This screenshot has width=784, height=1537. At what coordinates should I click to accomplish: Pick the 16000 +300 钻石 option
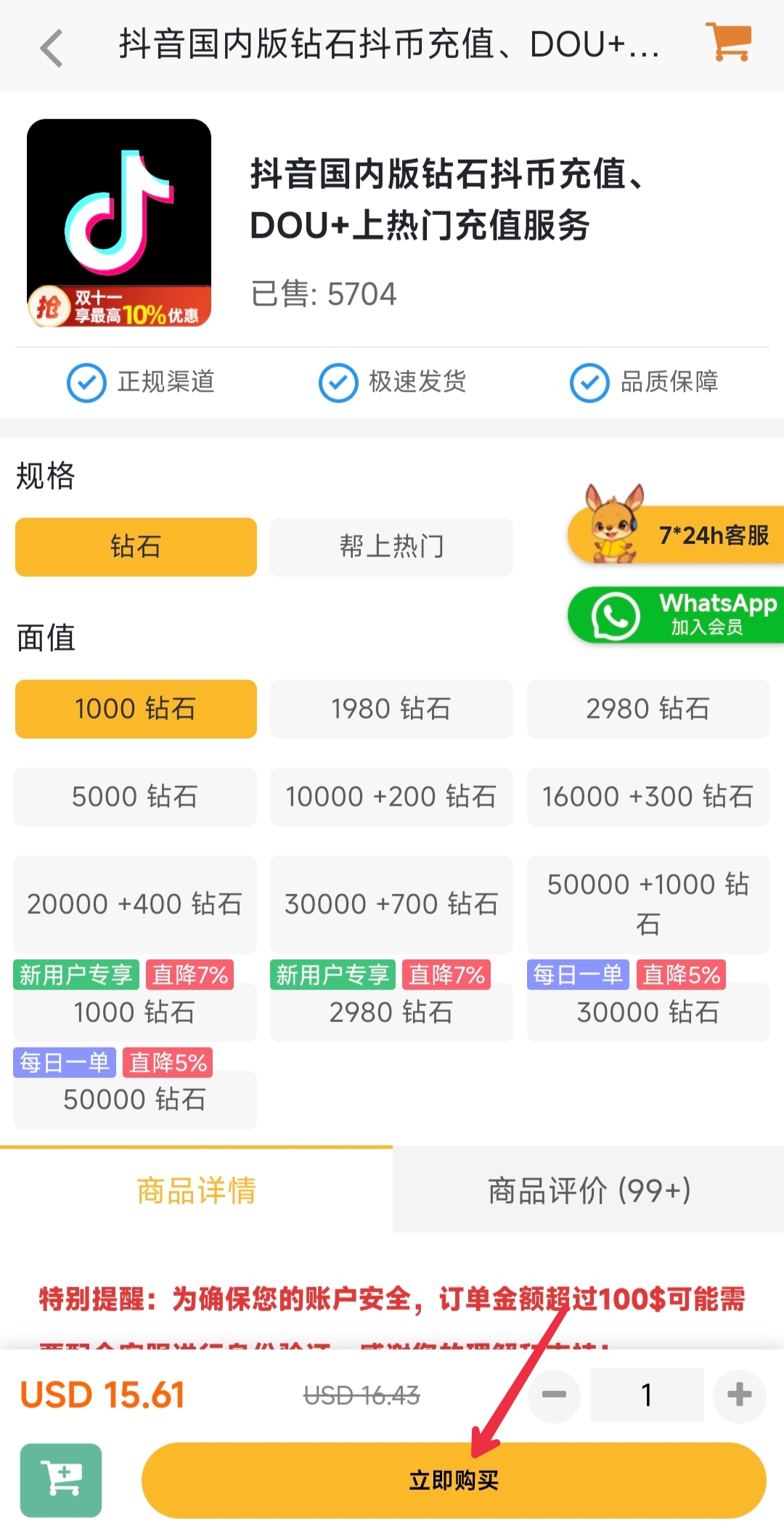coord(648,796)
